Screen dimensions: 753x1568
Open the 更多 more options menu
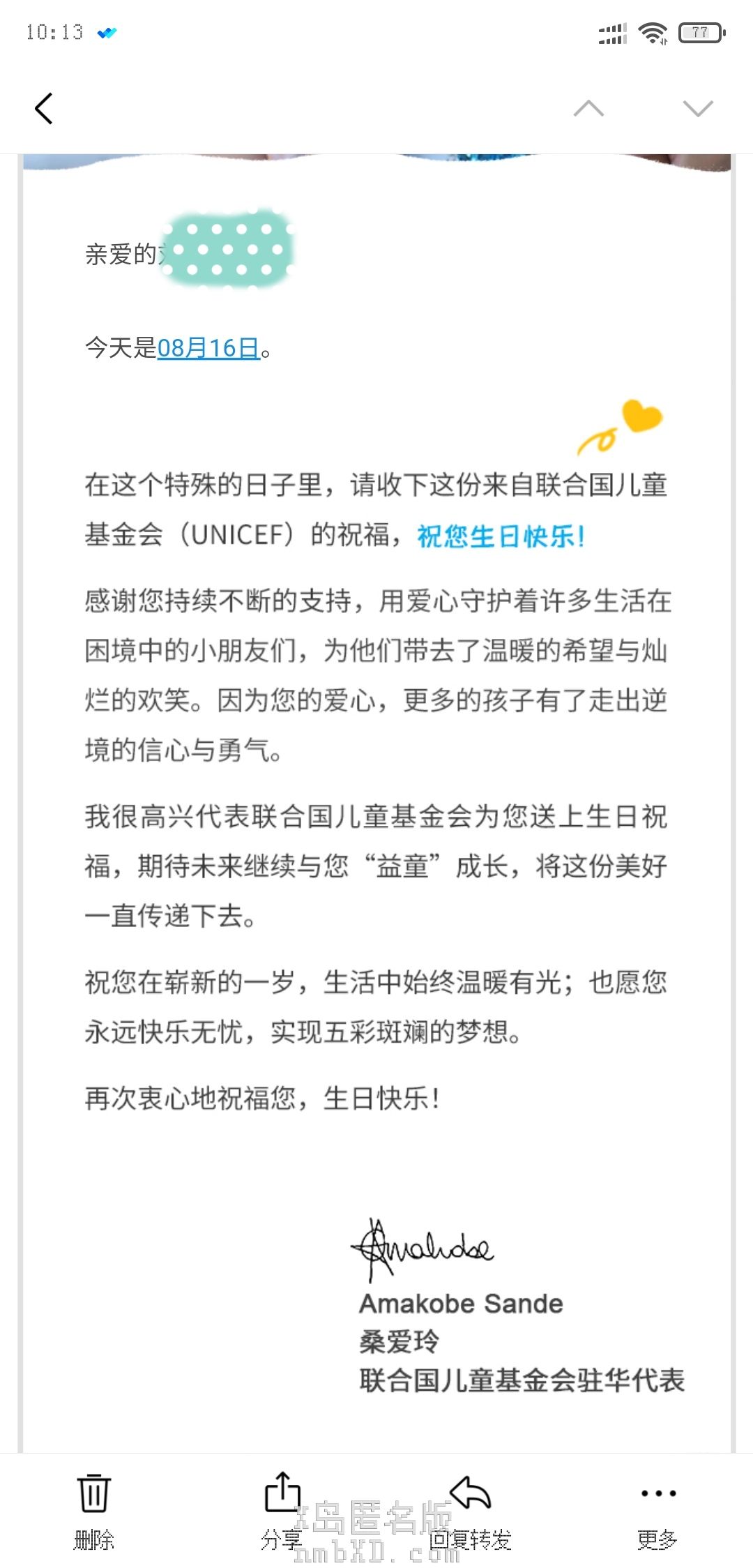(658, 1511)
